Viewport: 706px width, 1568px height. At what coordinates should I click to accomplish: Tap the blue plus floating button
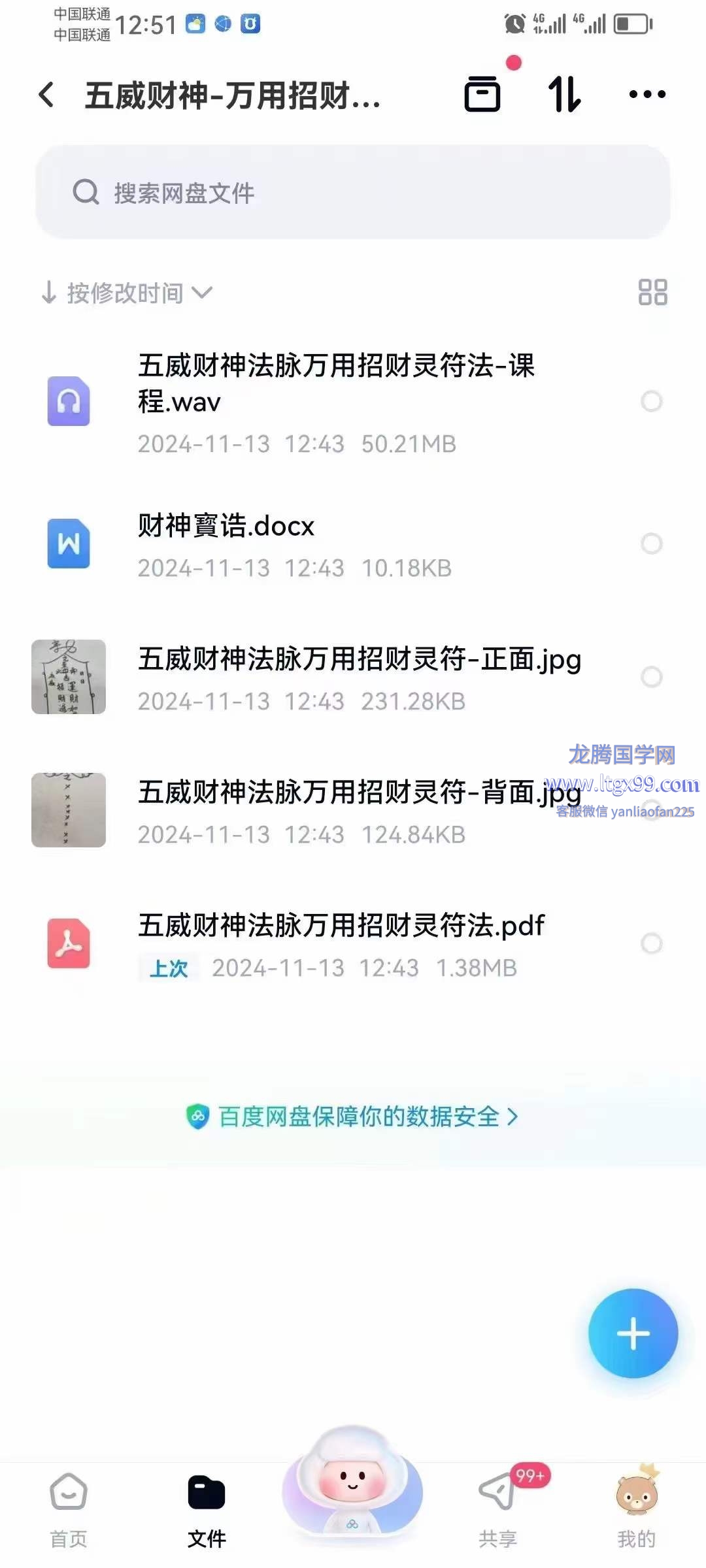coord(633,1334)
